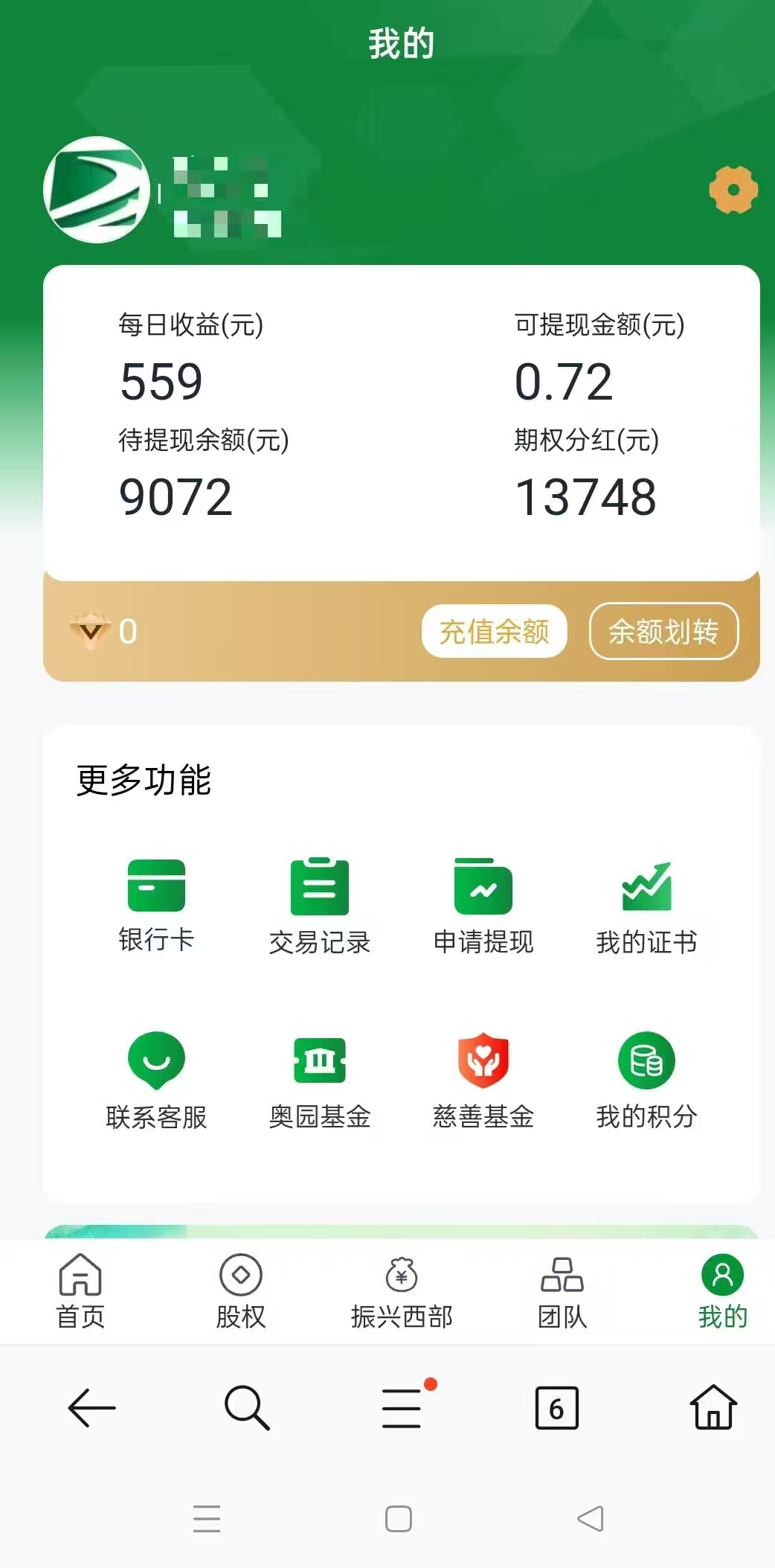
Task: Switch to the 振兴西部 tab
Action: [x=402, y=1292]
